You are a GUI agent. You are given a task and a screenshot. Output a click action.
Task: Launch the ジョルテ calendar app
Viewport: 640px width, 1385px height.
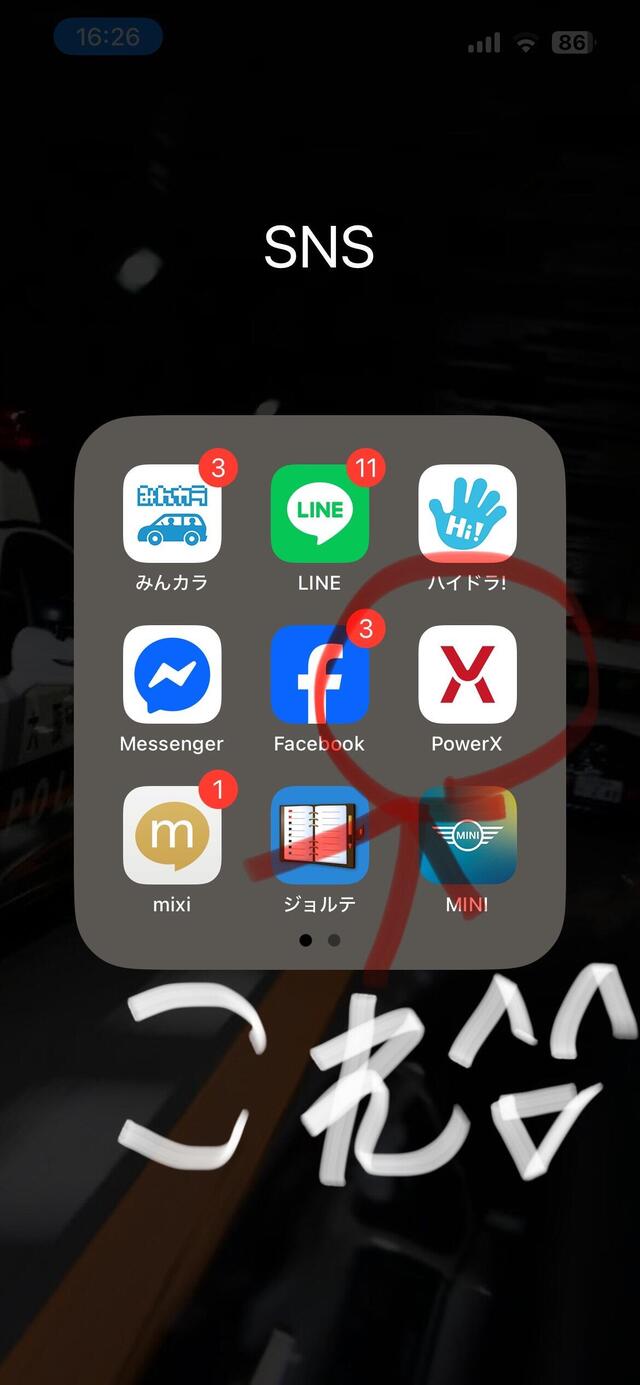coord(320,835)
